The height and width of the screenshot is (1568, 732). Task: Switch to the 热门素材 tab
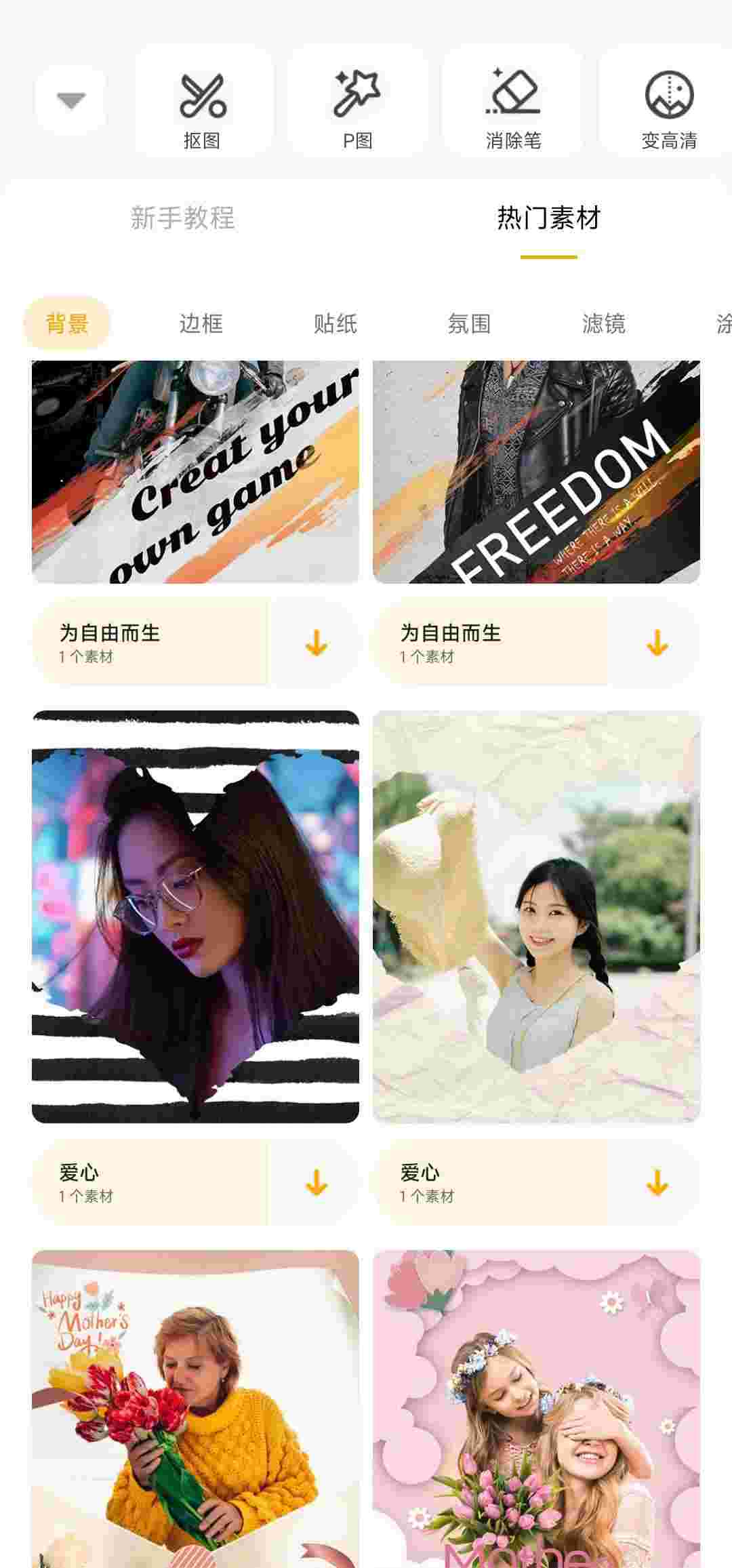tap(548, 218)
